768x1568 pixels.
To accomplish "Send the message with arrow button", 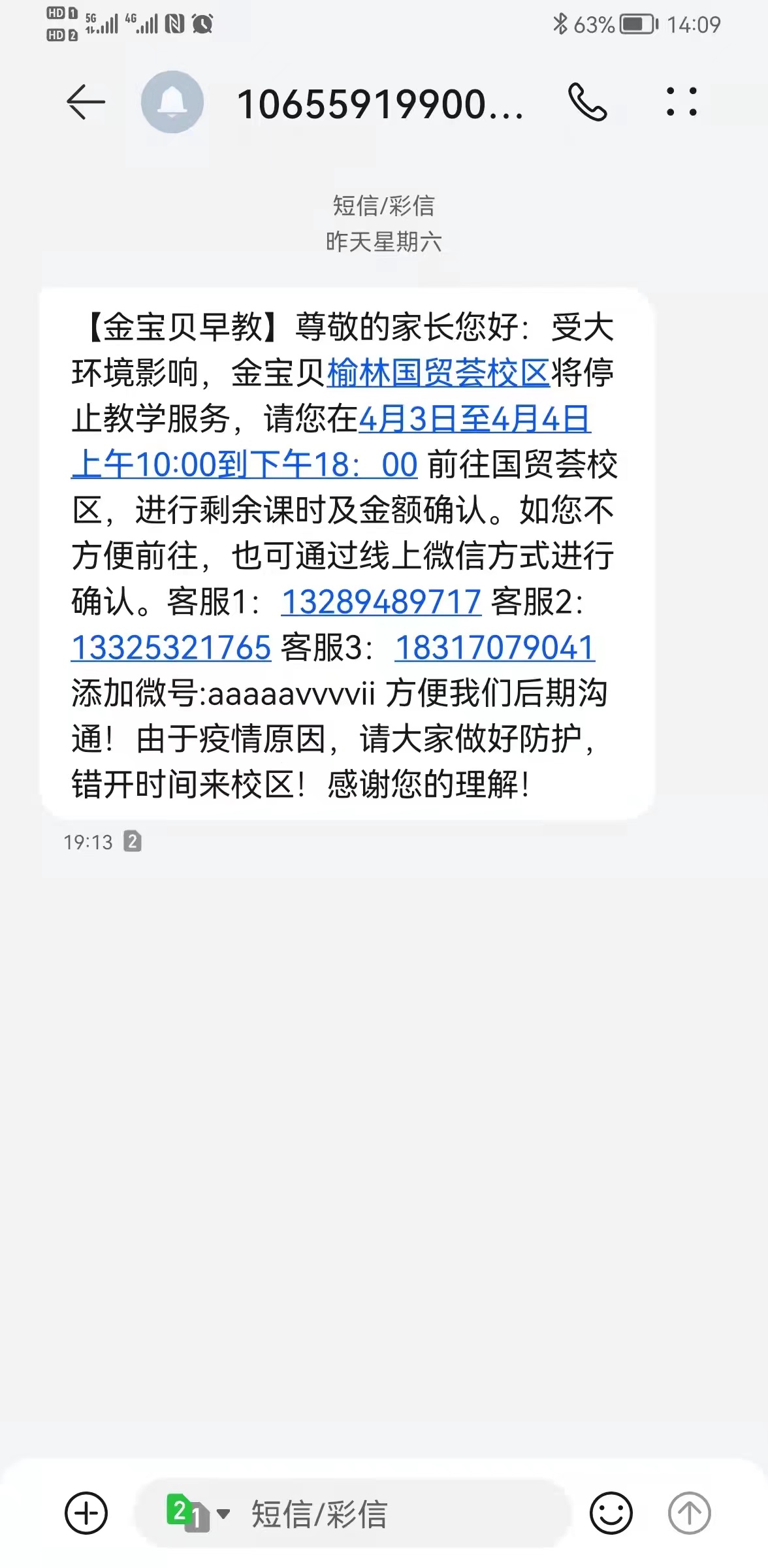I will coord(690,1513).
